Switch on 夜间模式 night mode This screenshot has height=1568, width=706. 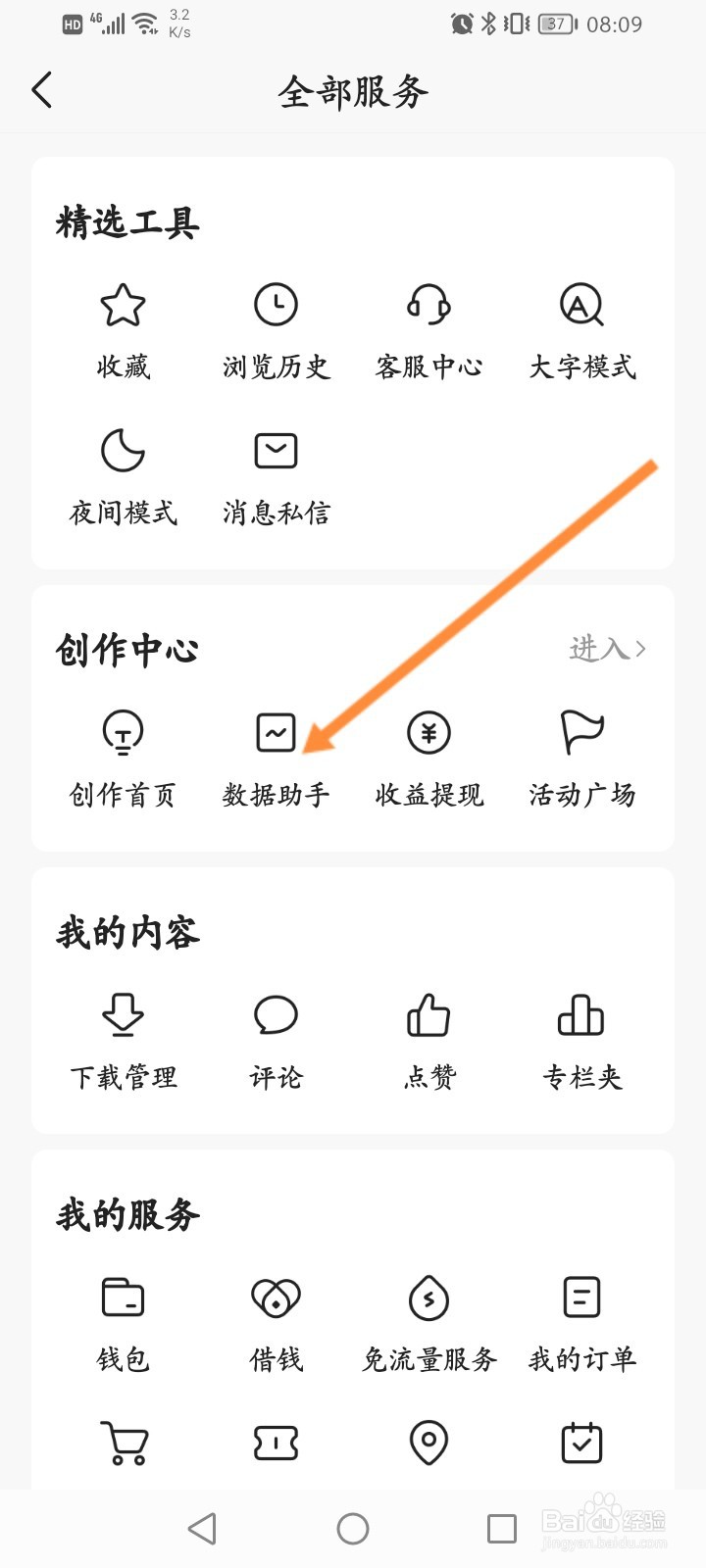coord(123,474)
